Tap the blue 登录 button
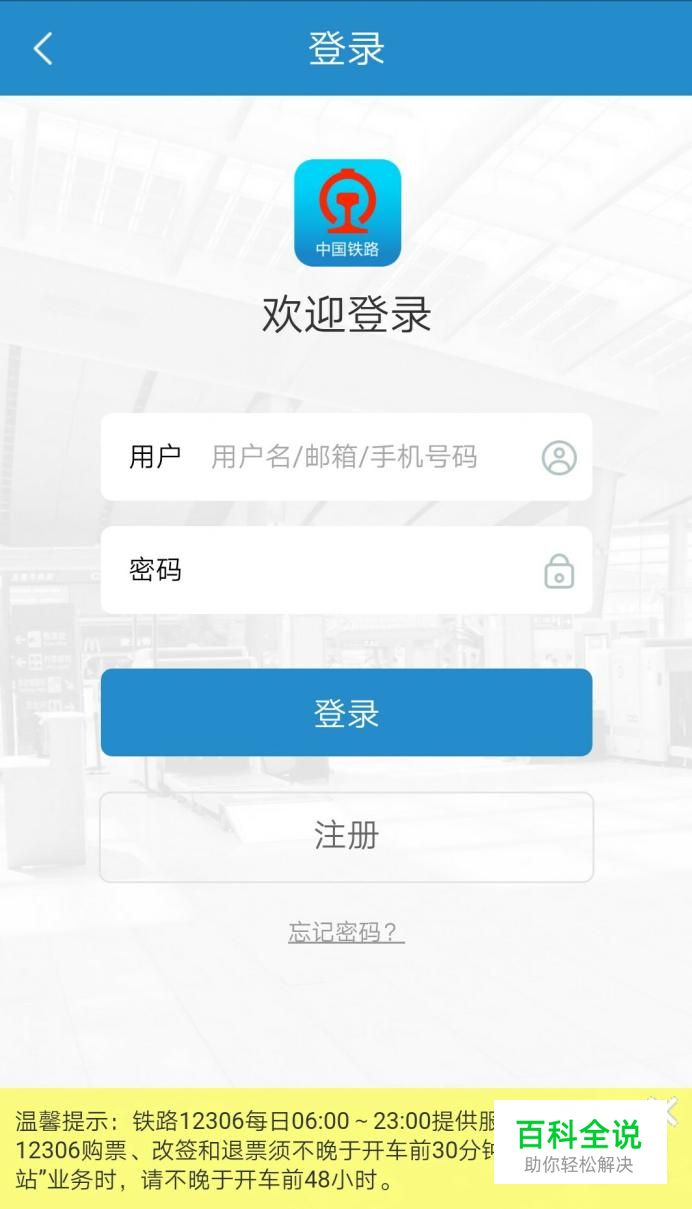This screenshot has height=1209, width=692. pos(346,713)
